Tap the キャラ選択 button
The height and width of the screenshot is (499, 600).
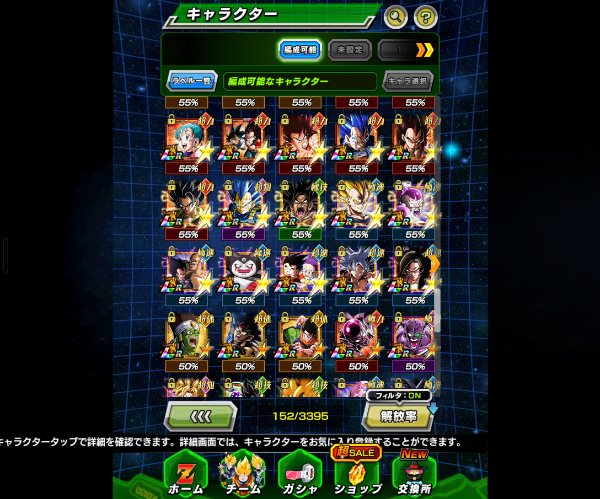tap(408, 81)
